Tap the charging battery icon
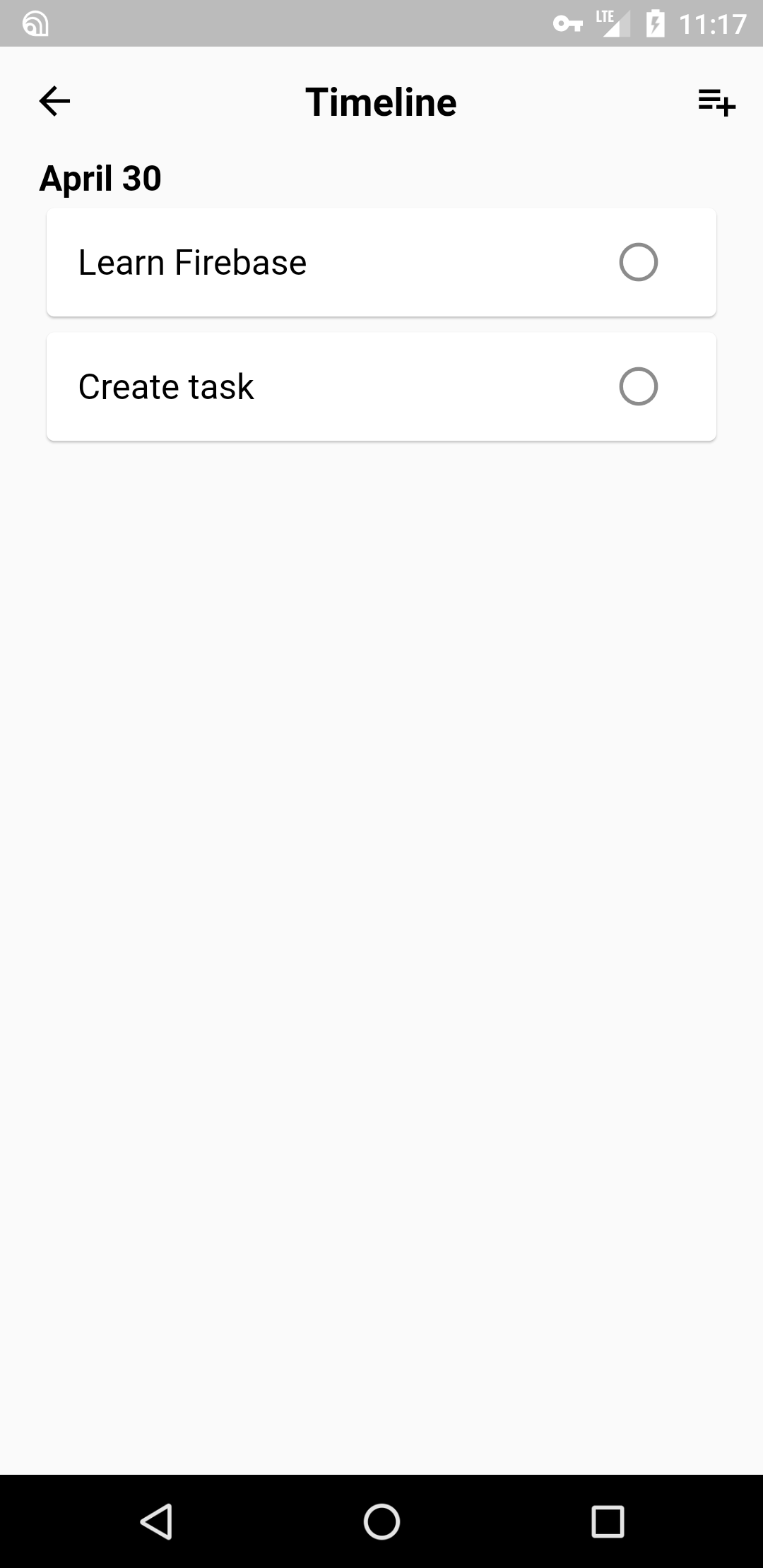This screenshot has height=1568, width=763. coord(655,23)
